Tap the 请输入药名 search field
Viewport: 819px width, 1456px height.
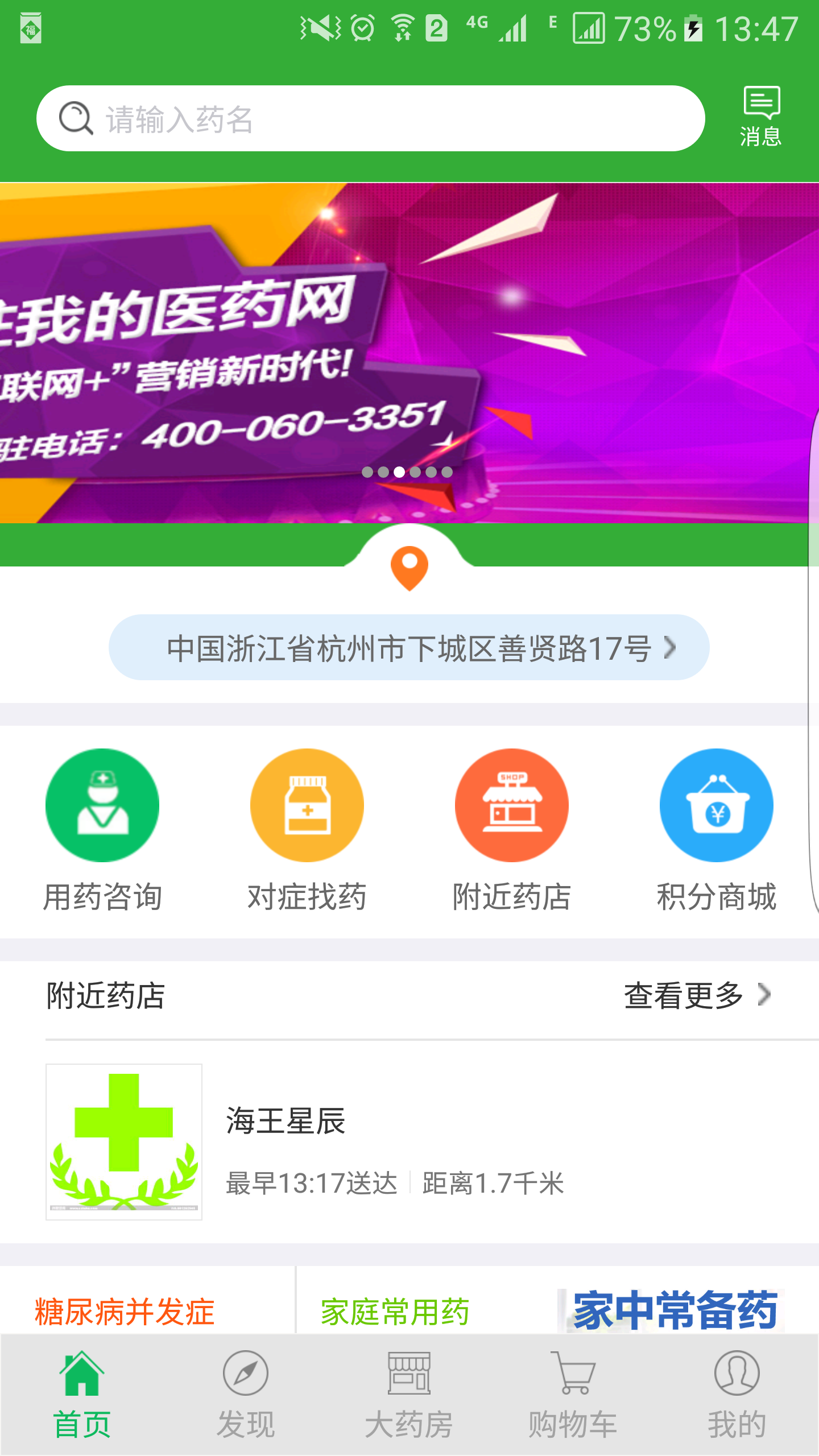370,118
